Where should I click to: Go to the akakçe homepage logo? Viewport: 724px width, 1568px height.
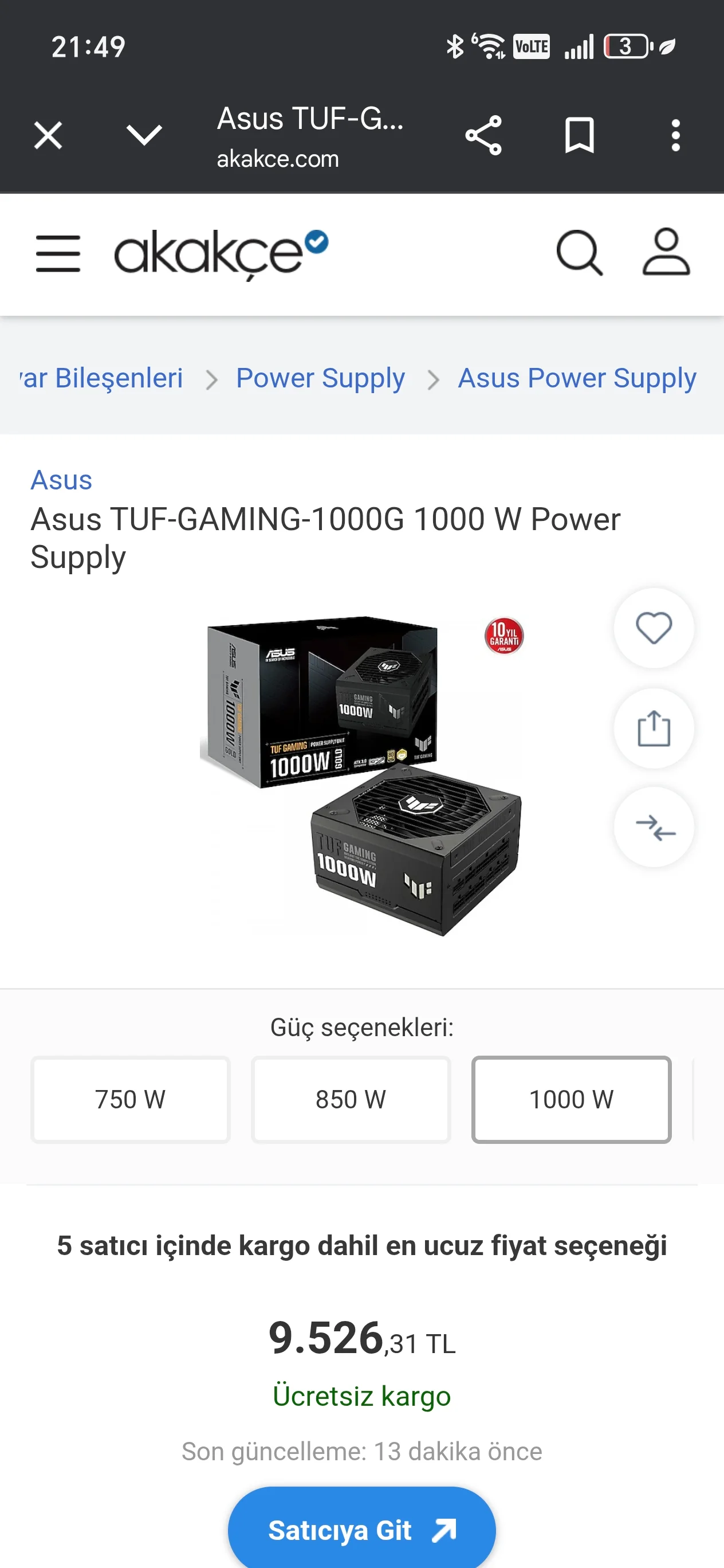(x=221, y=253)
